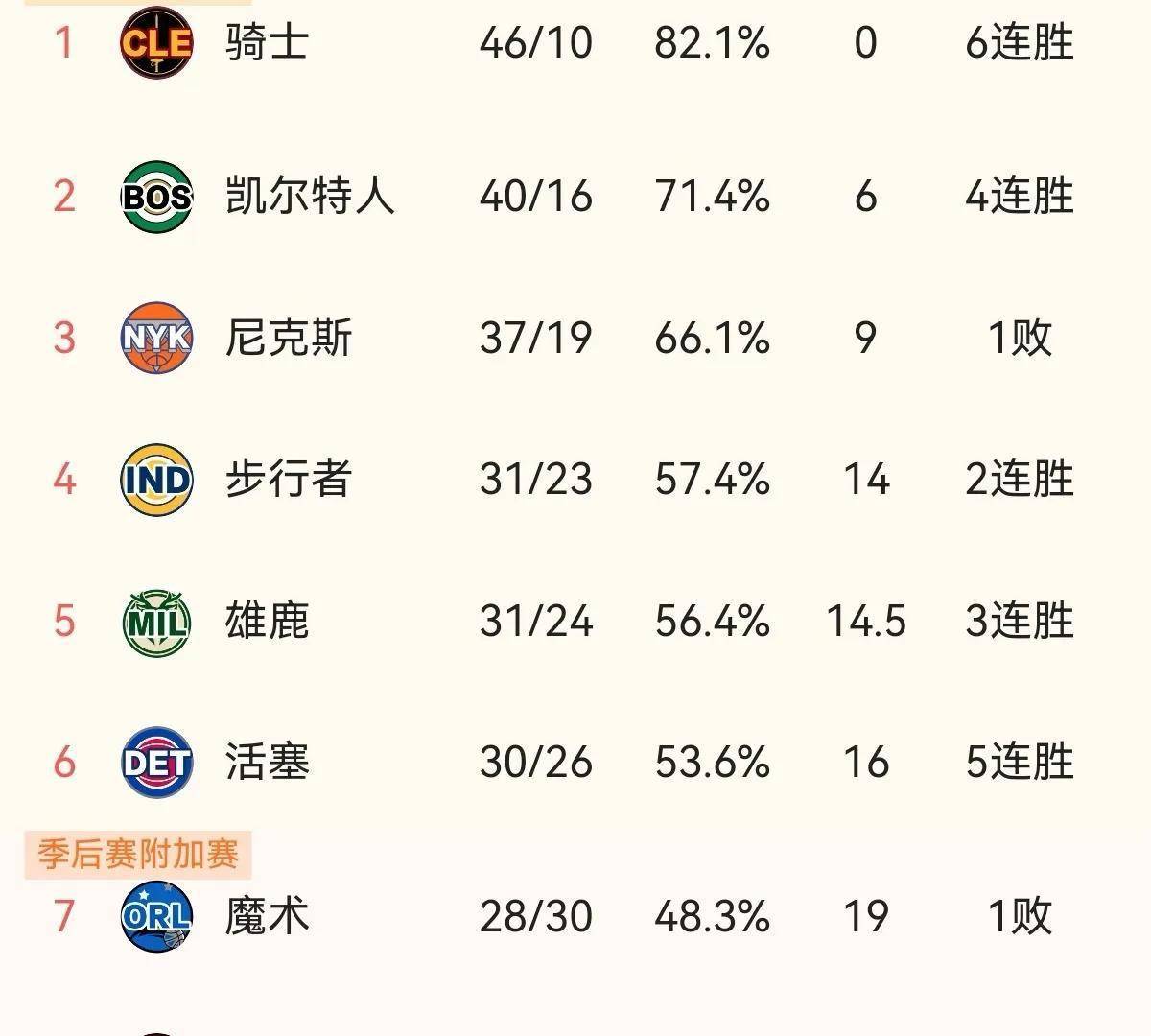Screen dimensions: 1151x1036
Task: Tap the 雄鹿 standings row
Action: pos(267,621)
